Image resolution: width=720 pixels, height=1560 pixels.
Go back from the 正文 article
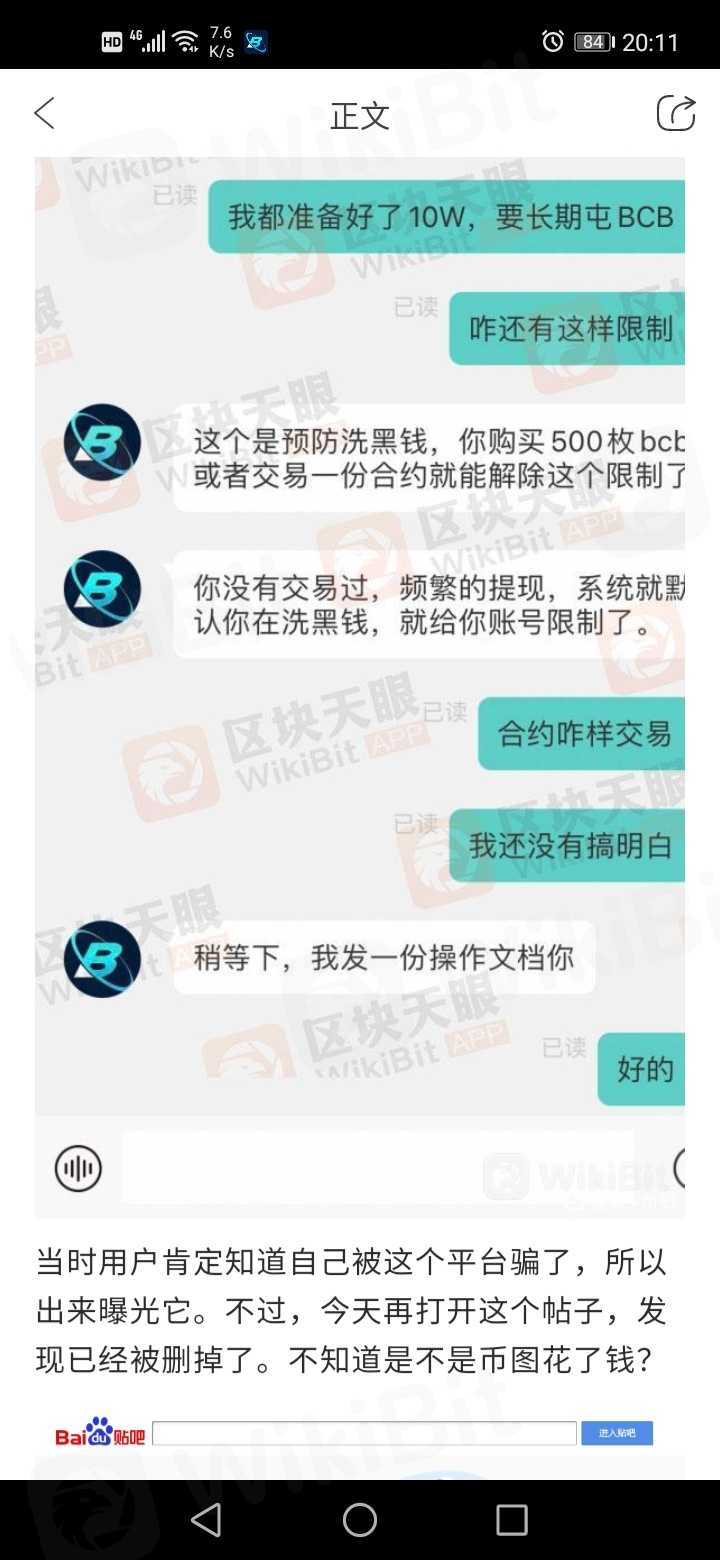[45, 114]
